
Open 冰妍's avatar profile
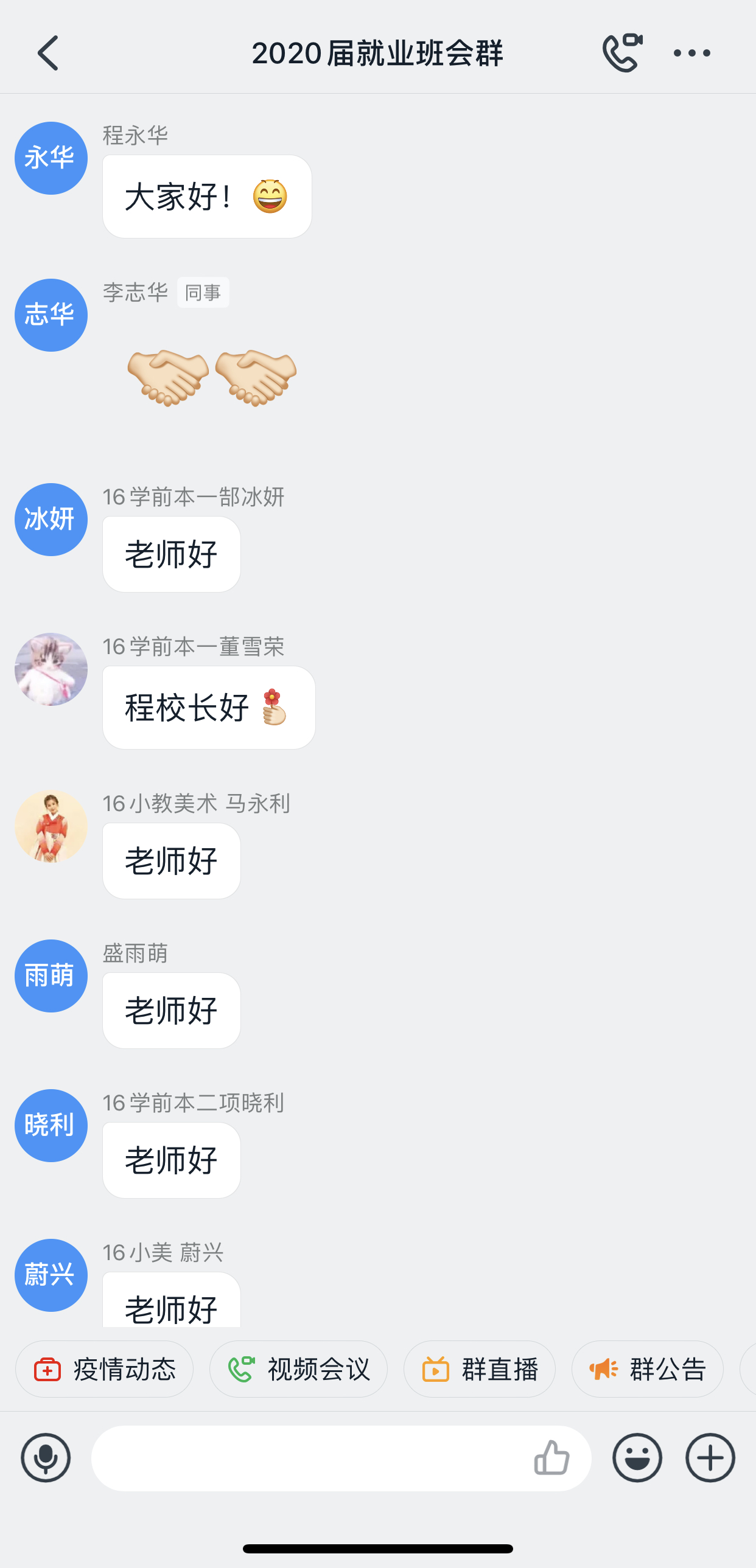tap(51, 520)
